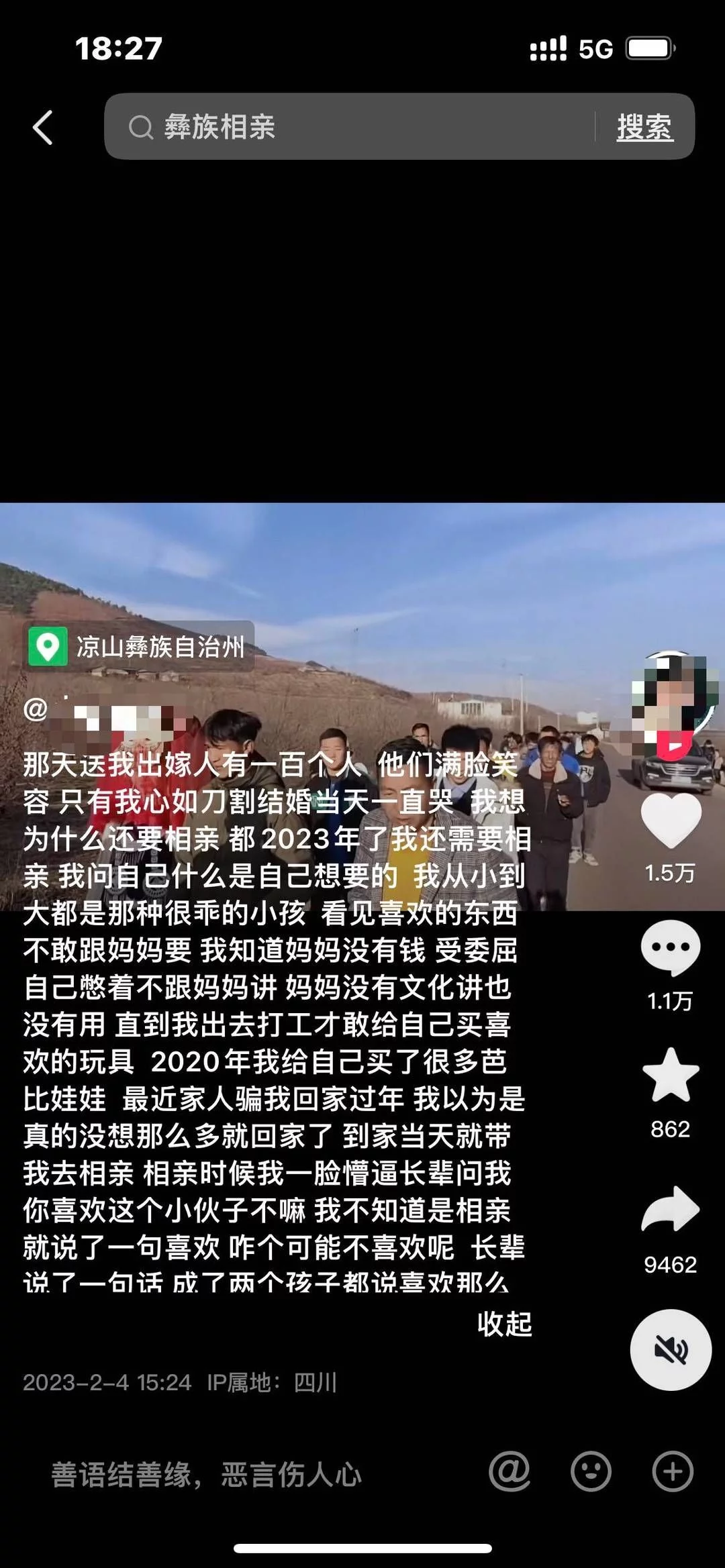Collapse the caption with 收起

click(505, 1324)
